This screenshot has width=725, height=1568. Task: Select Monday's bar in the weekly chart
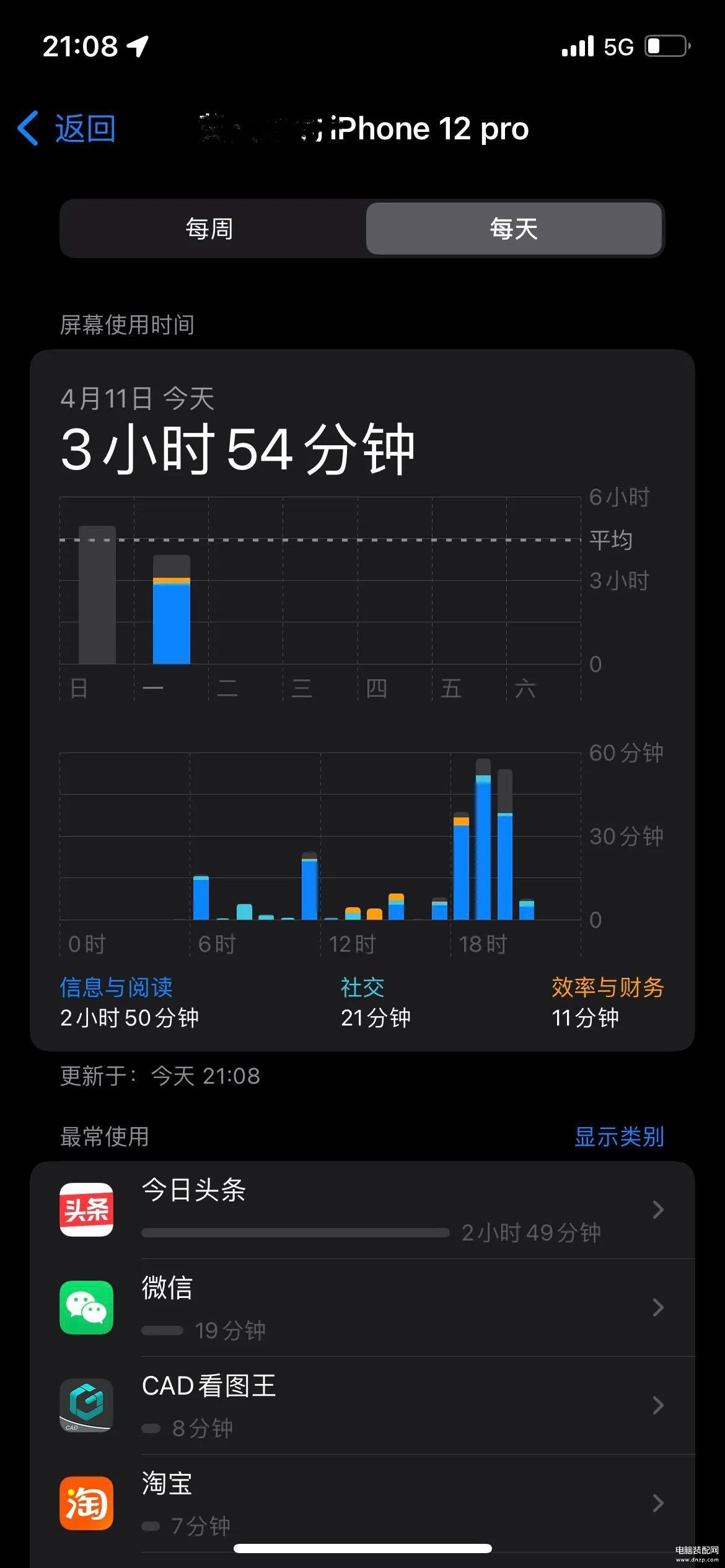172,611
